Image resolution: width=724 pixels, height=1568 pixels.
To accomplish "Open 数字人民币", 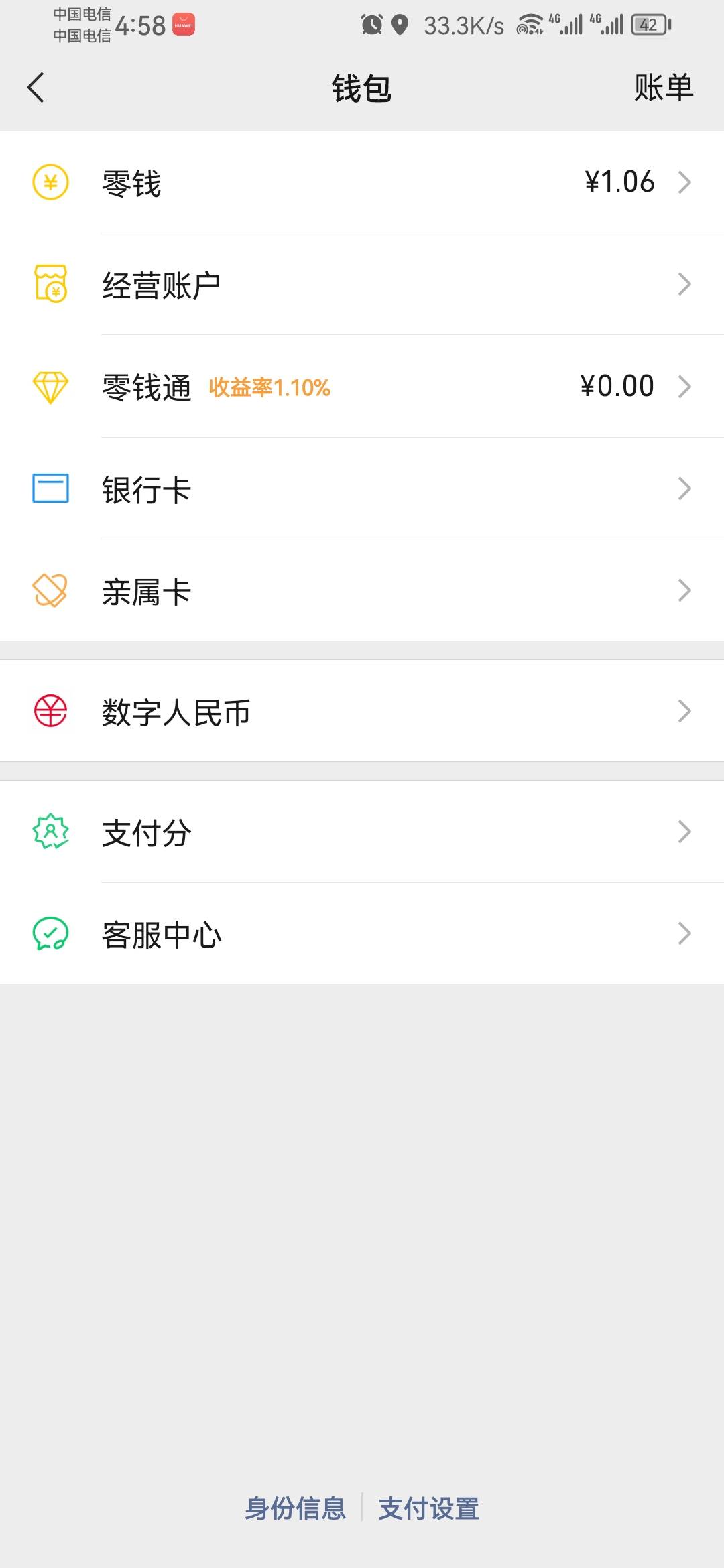I will 362,711.
